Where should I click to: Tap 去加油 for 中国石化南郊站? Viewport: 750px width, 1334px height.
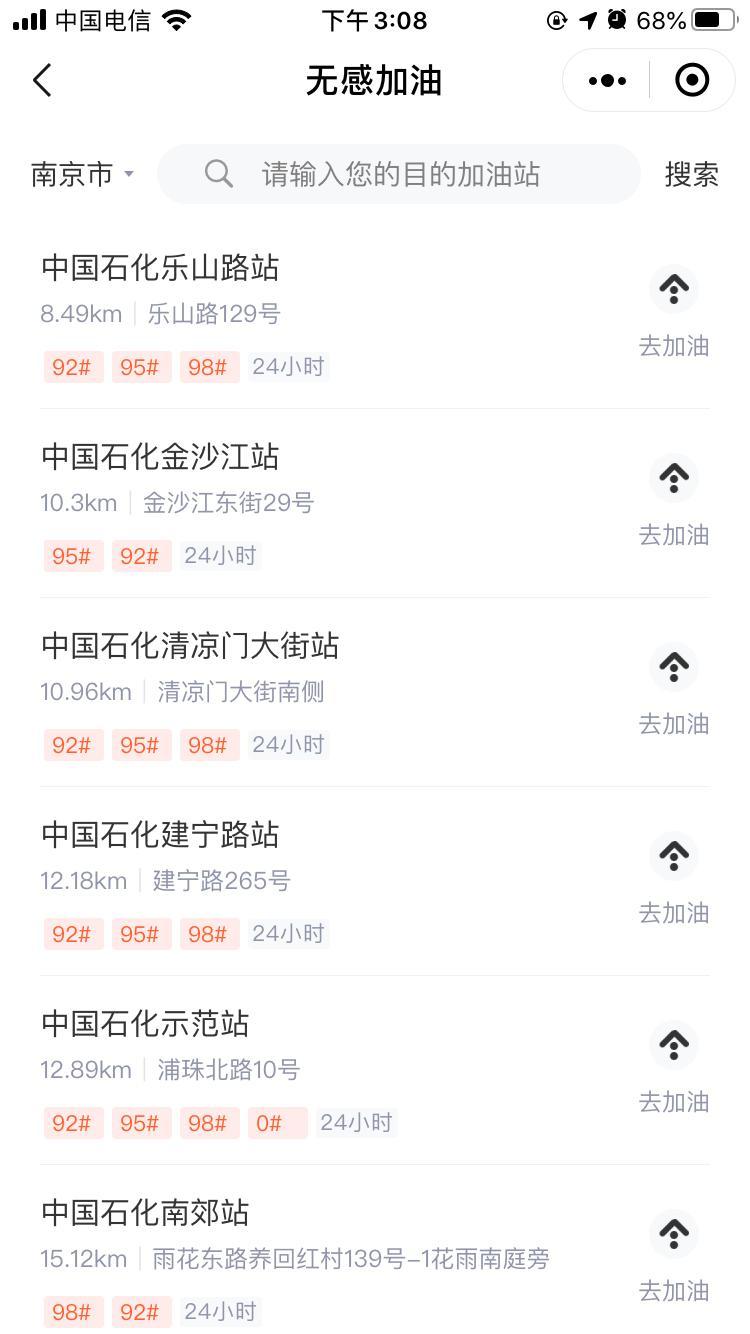[674, 1292]
